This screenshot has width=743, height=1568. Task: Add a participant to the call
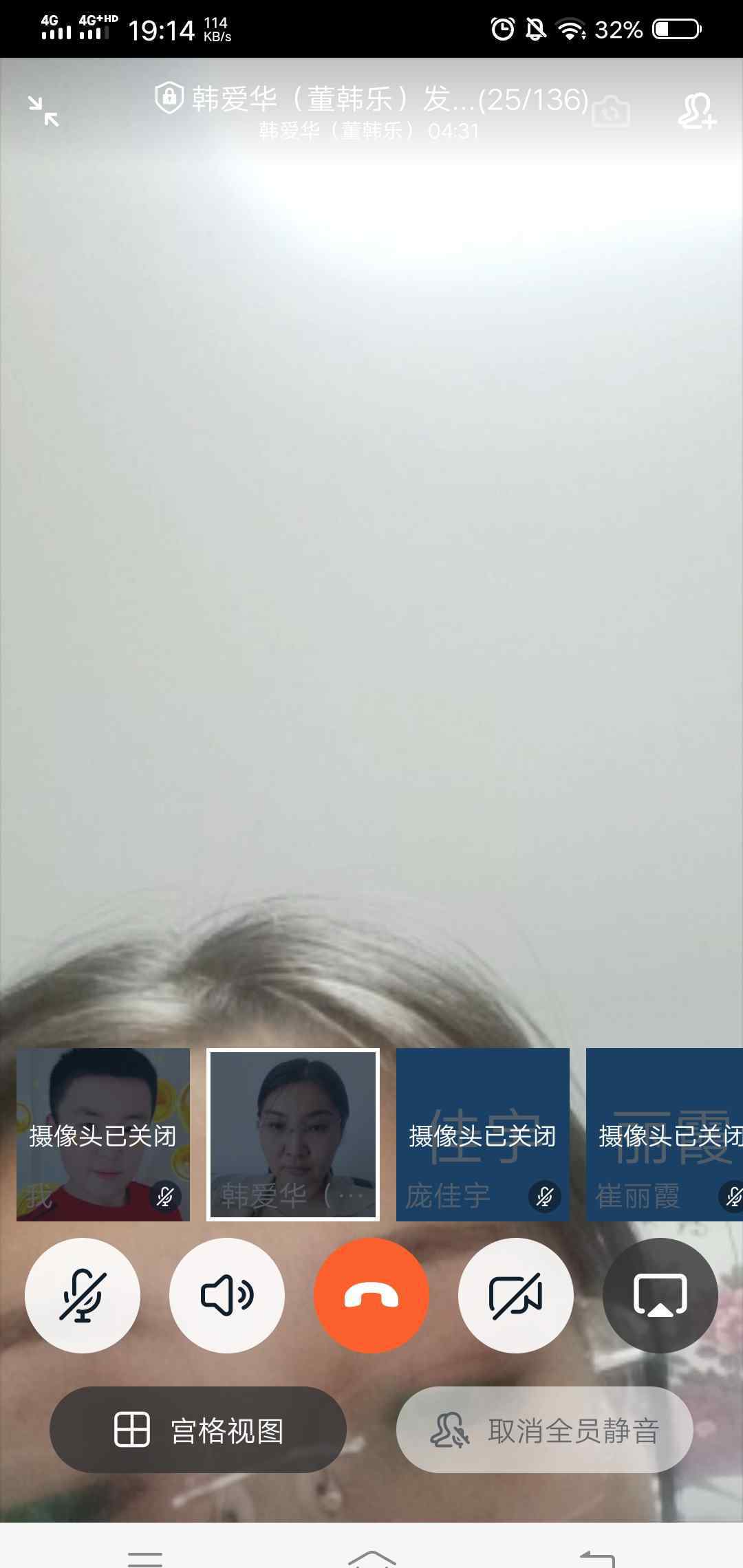(697, 111)
